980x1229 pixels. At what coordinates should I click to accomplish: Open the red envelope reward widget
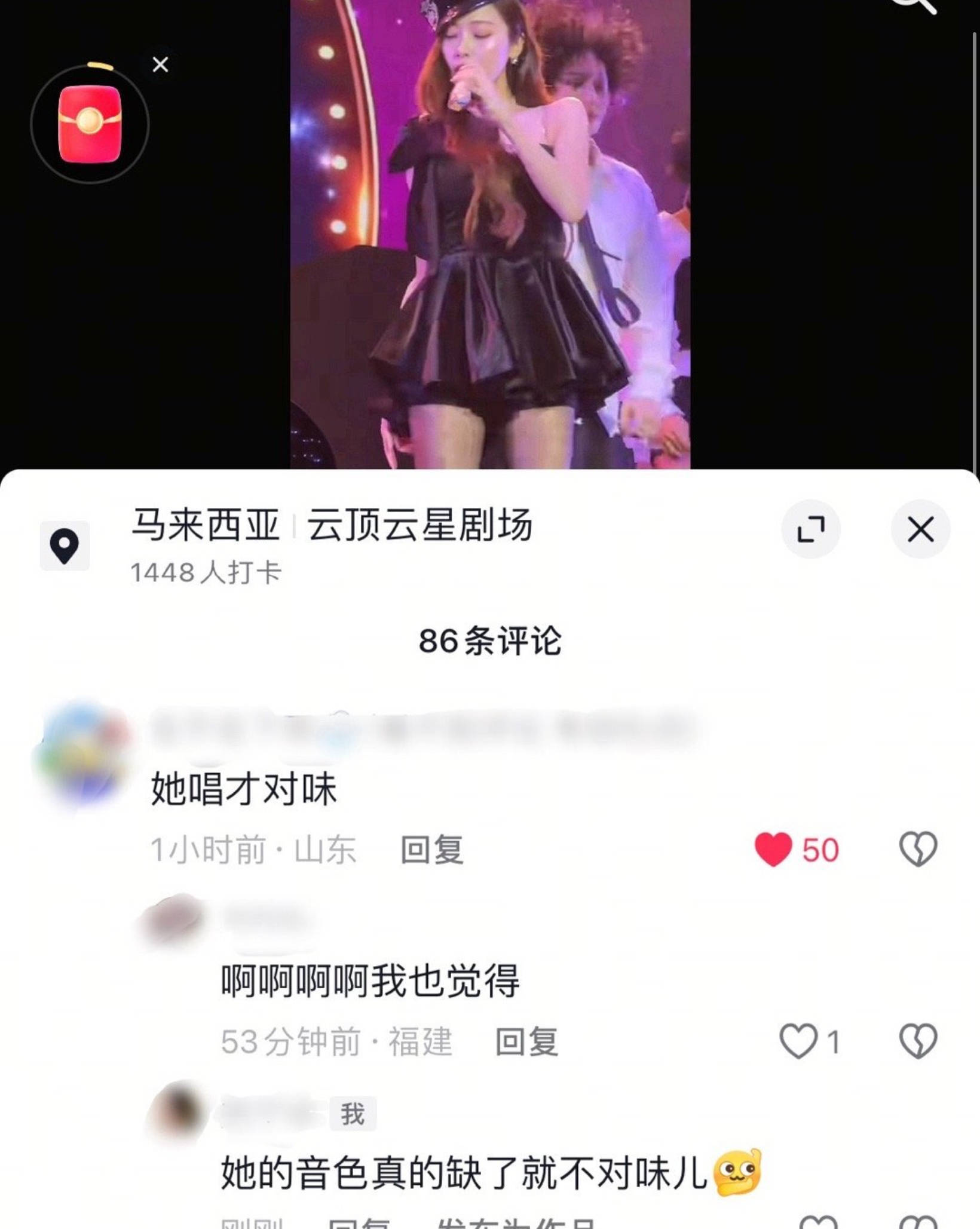coord(90,124)
